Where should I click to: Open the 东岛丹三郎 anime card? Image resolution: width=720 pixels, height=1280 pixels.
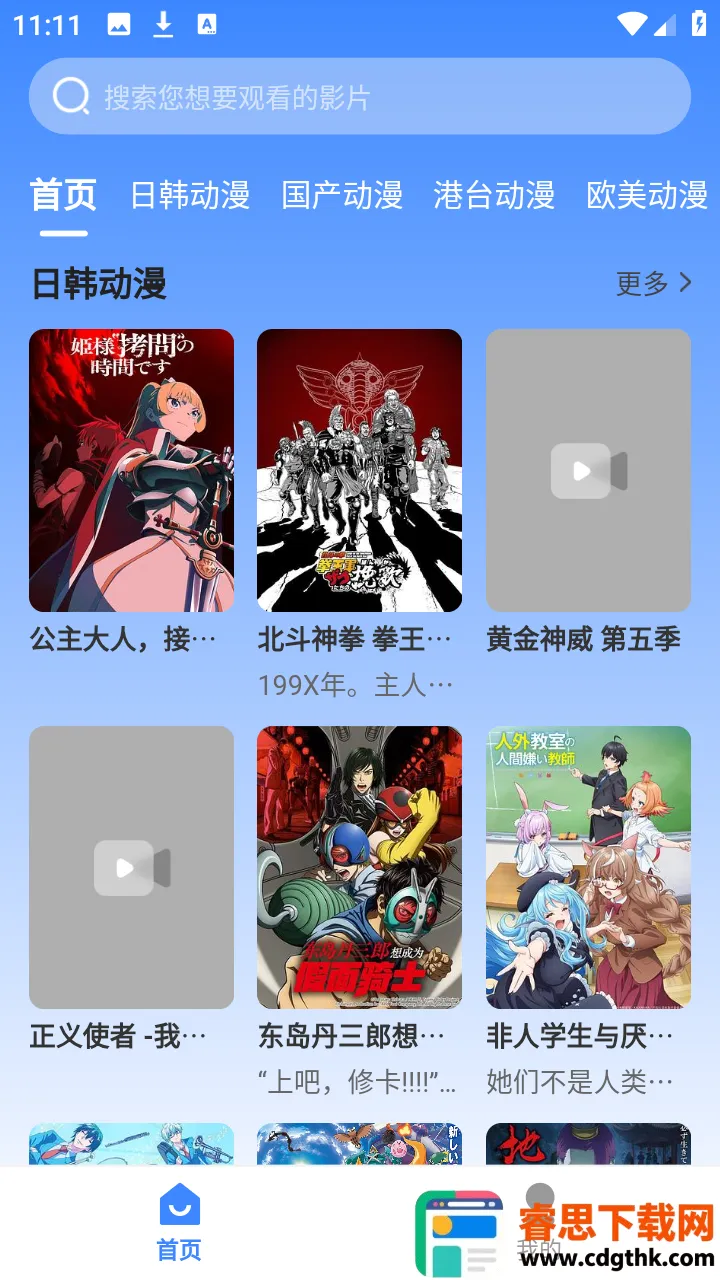coord(359,867)
